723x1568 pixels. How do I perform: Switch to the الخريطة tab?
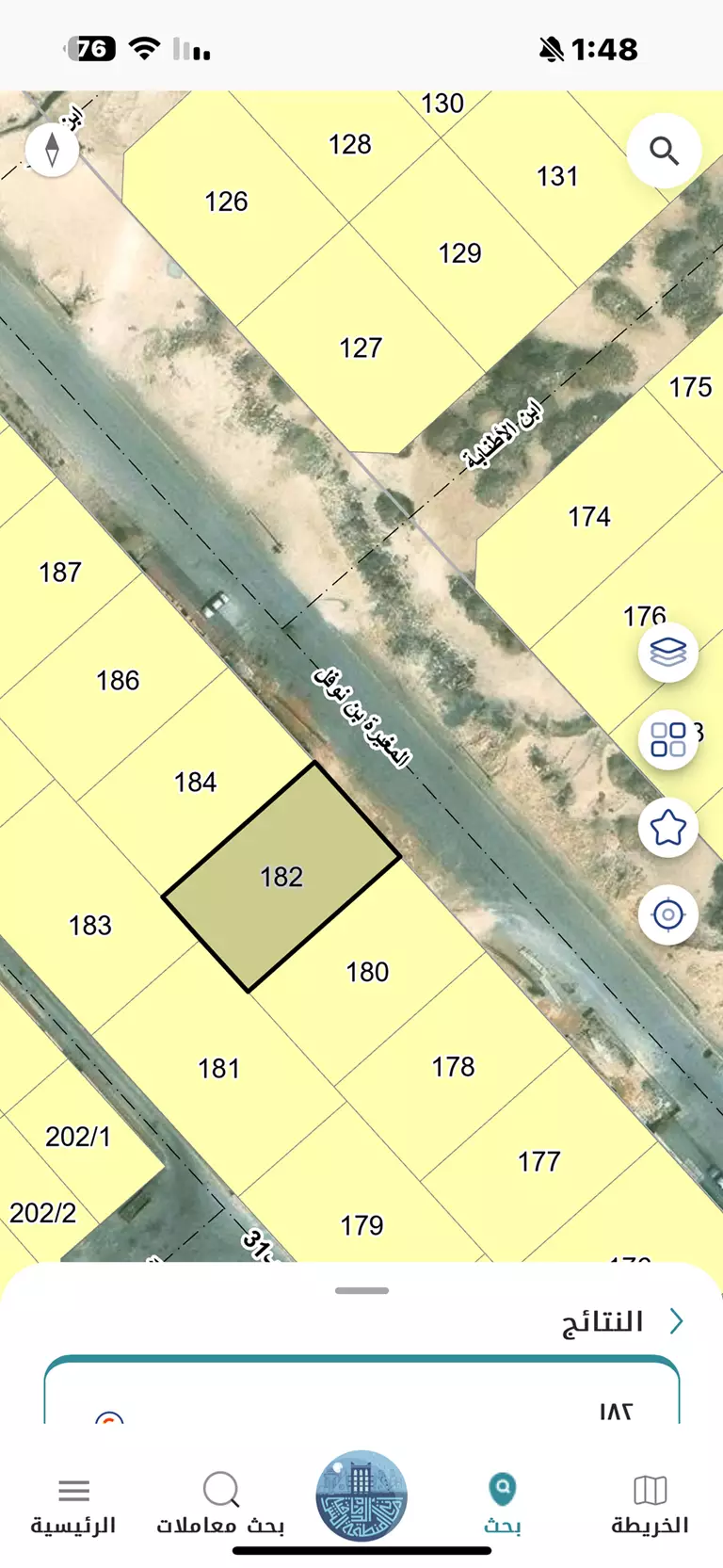tap(650, 1505)
